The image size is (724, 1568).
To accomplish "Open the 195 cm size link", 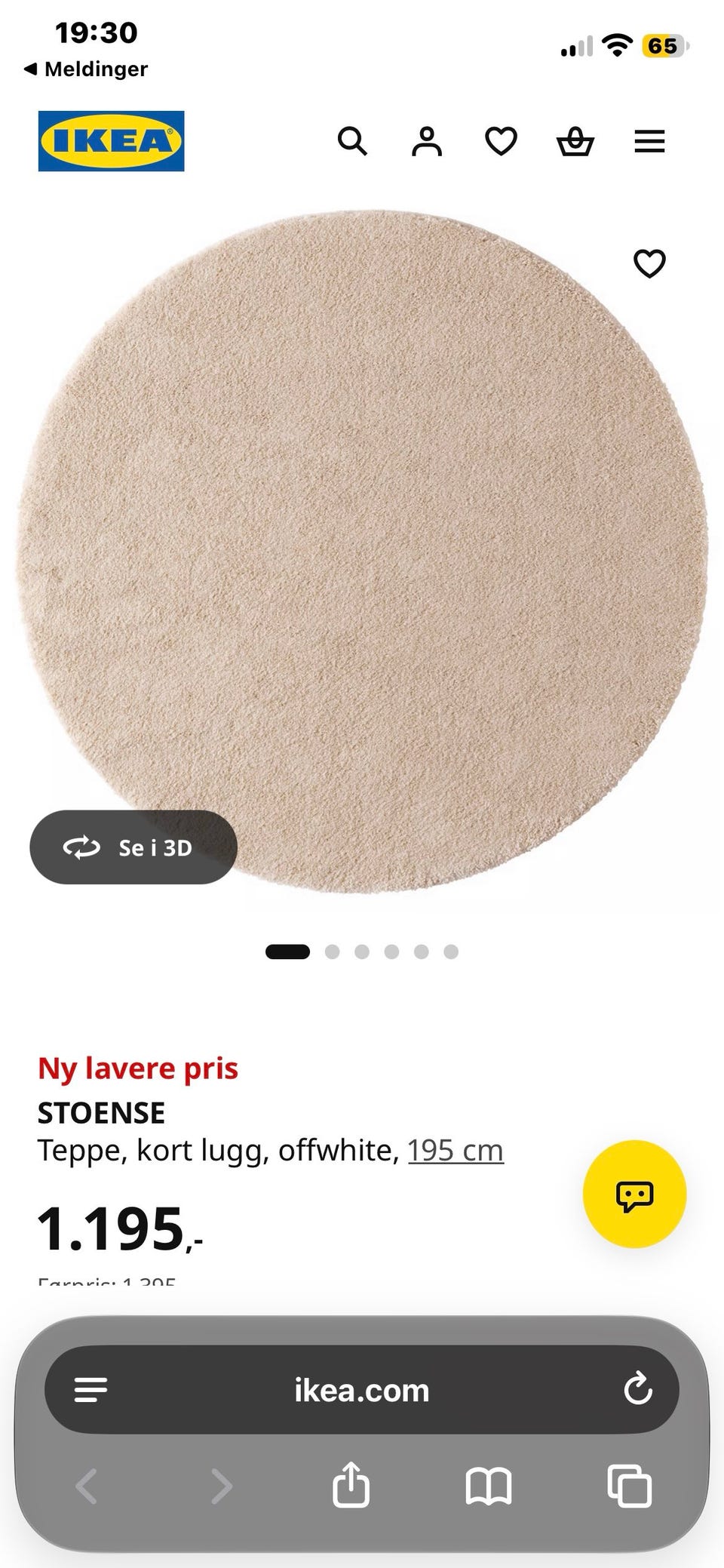I will click(456, 1151).
